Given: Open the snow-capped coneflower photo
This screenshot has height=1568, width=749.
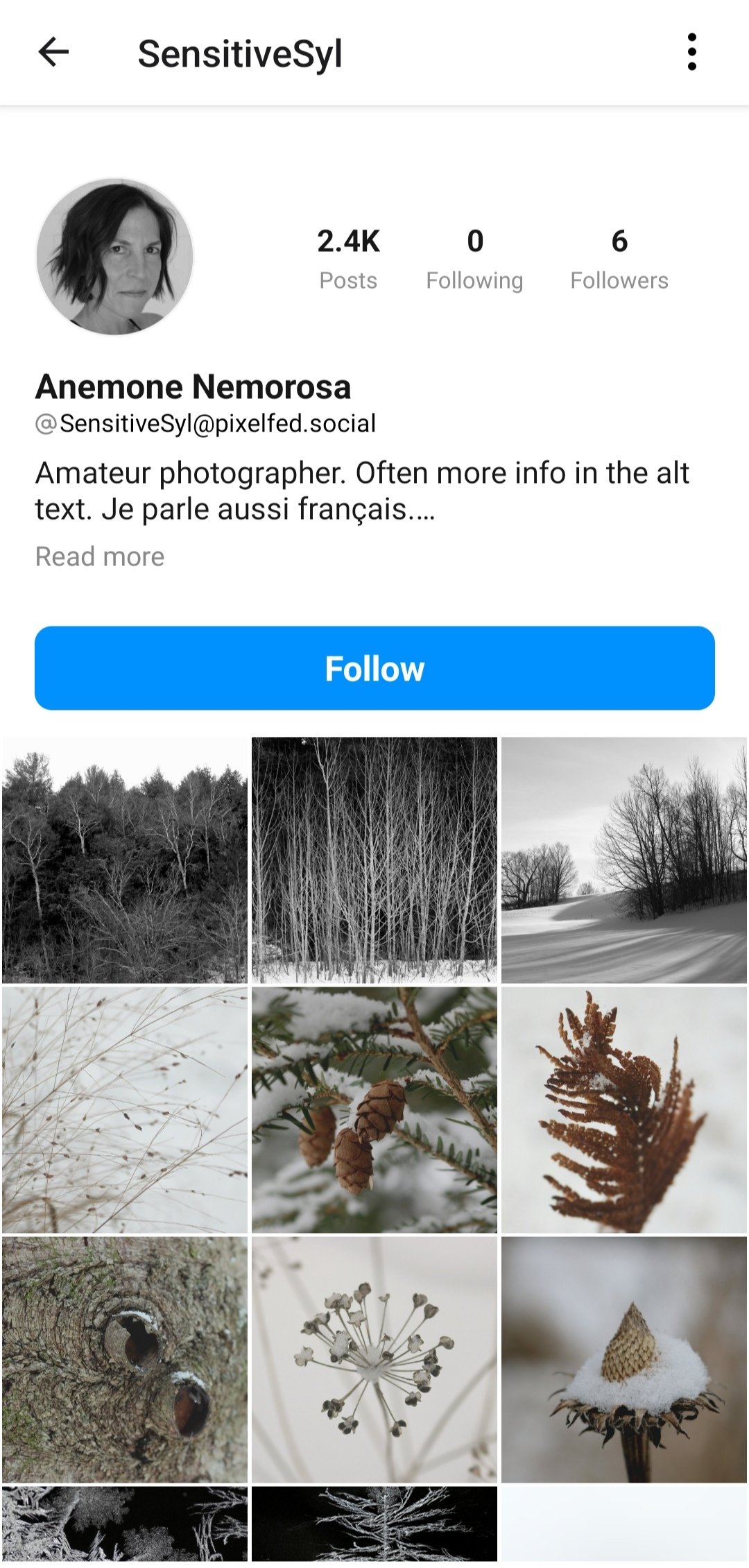Looking at the screenshot, I should 624,1360.
